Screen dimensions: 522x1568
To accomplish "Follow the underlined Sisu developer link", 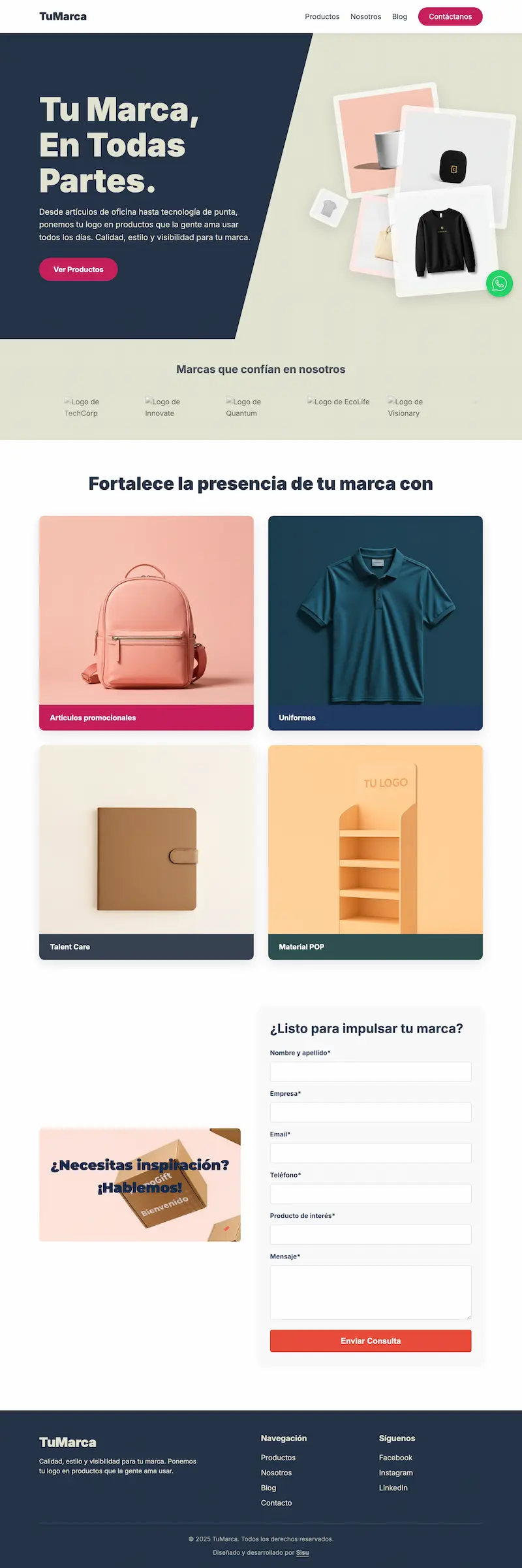I will pyautogui.click(x=302, y=1552).
